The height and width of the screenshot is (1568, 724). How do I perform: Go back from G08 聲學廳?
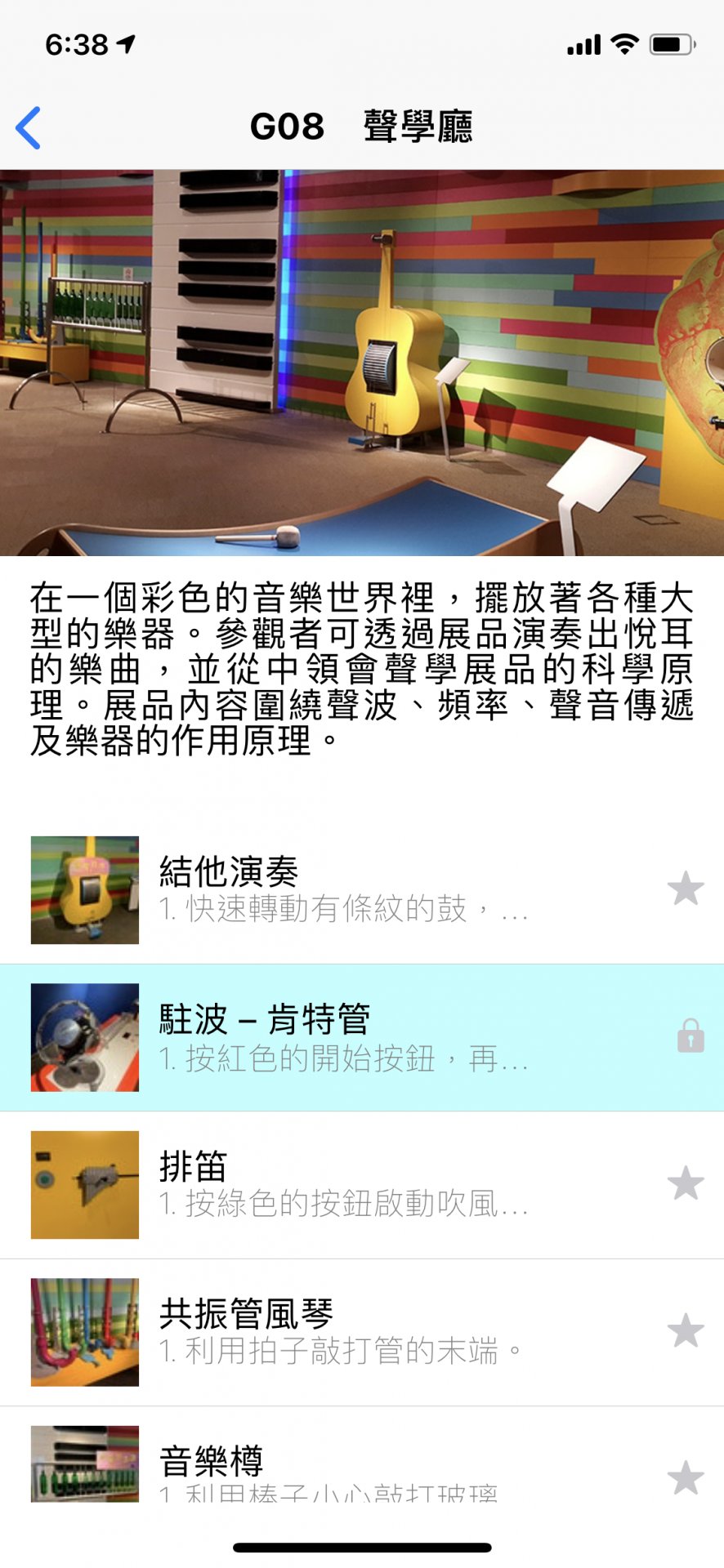tap(29, 128)
